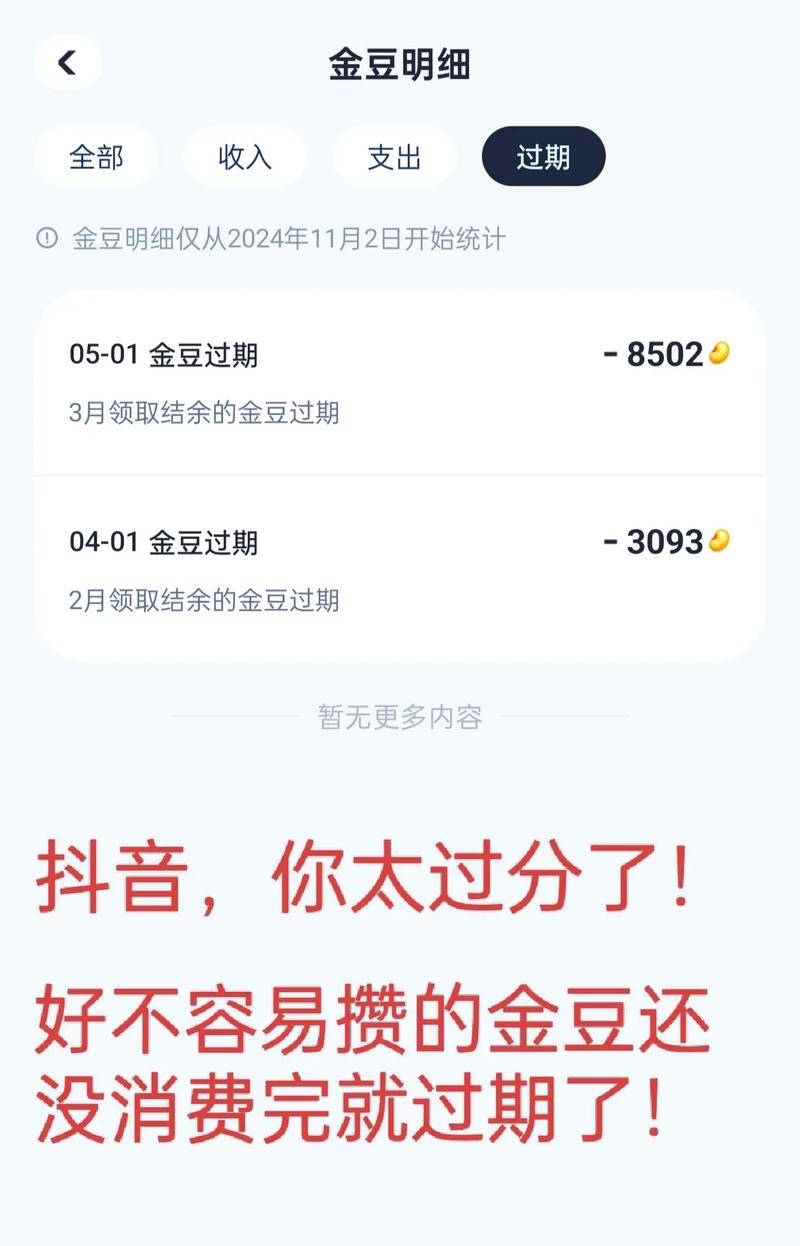800x1246 pixels.
Task: Go back from the 金豆明细 page
Action: [67, 63]
